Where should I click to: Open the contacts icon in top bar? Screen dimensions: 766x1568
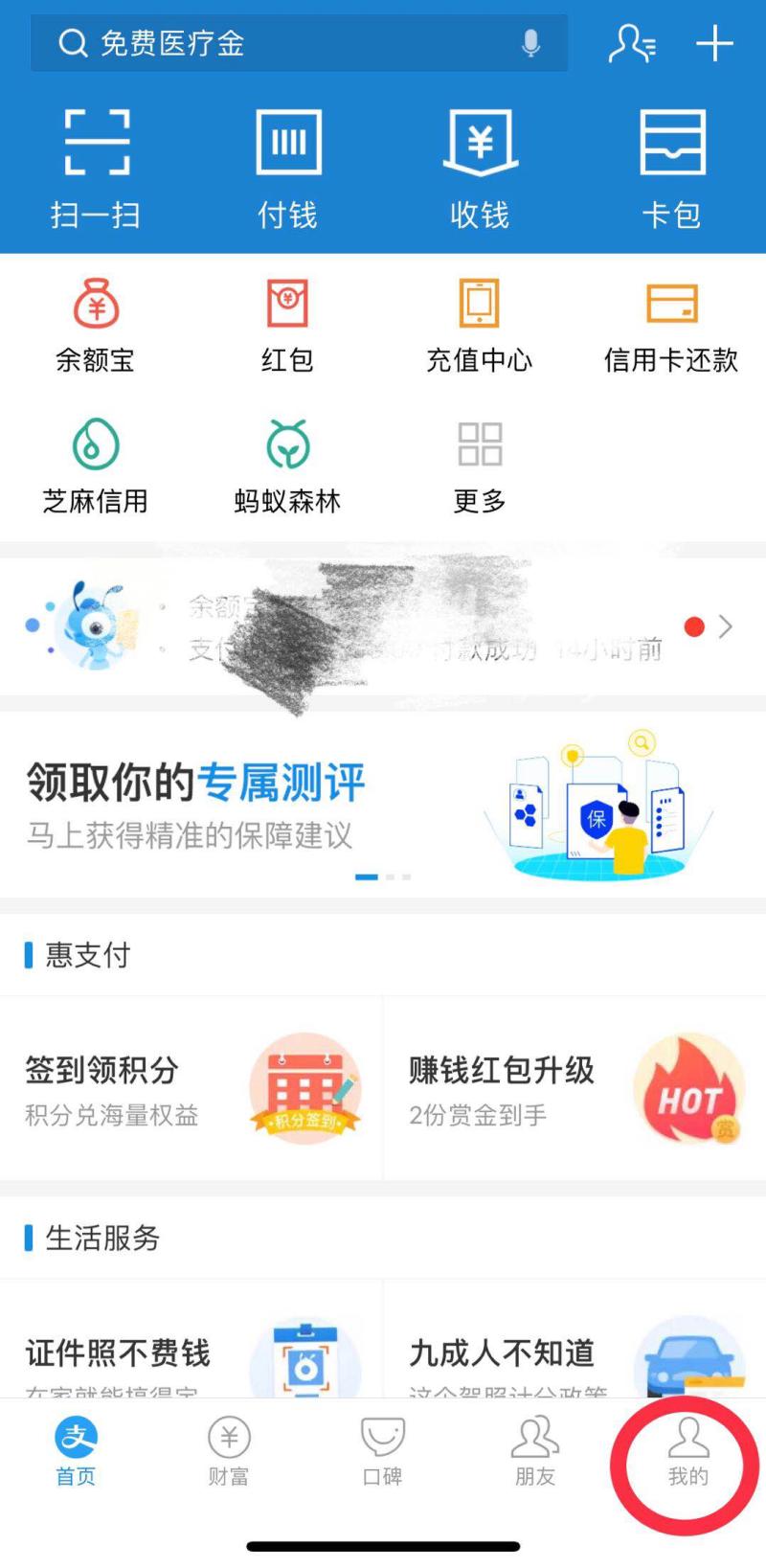point(632,43)
